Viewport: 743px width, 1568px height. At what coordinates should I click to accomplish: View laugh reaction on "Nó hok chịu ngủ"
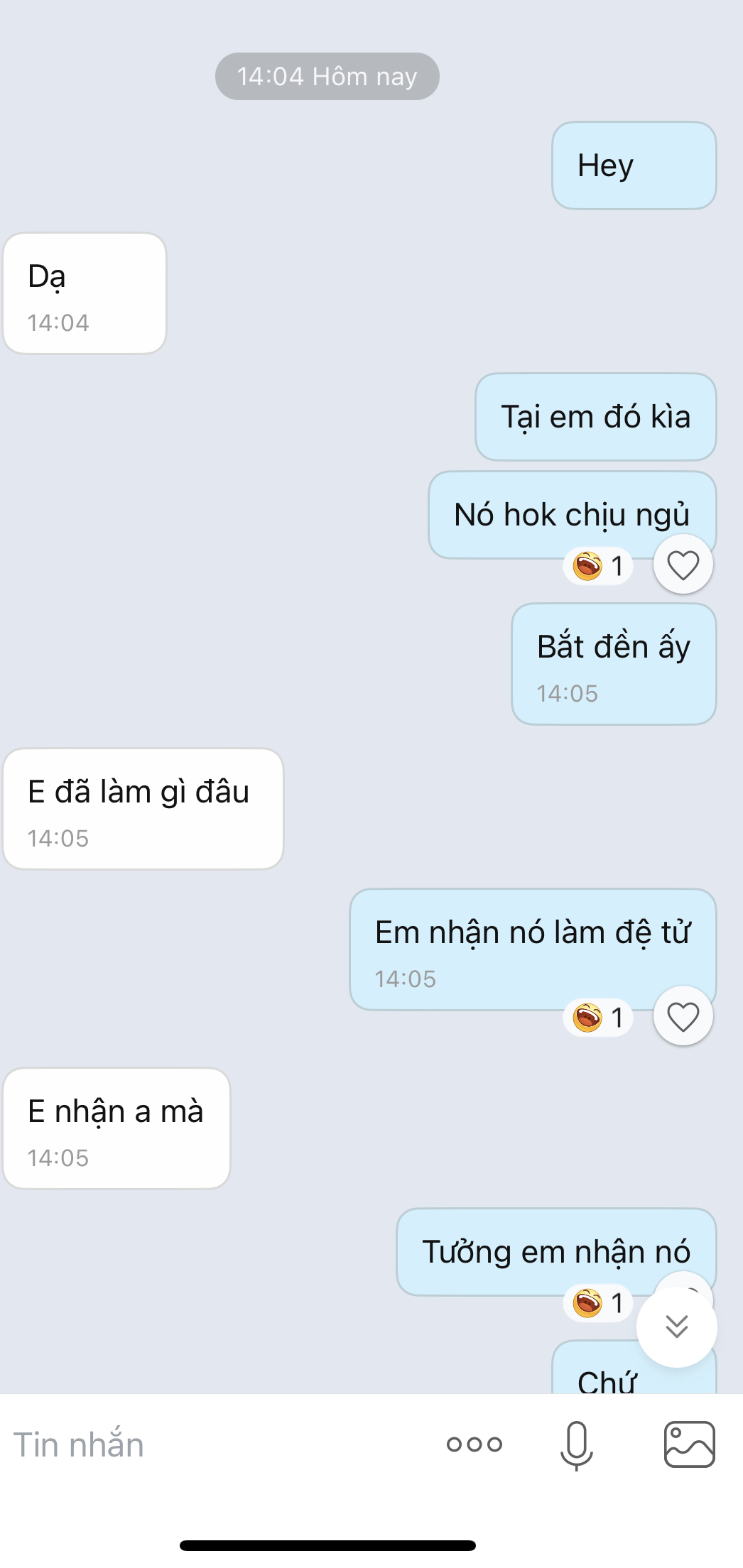pyautogui.click(x=598, y=566)
